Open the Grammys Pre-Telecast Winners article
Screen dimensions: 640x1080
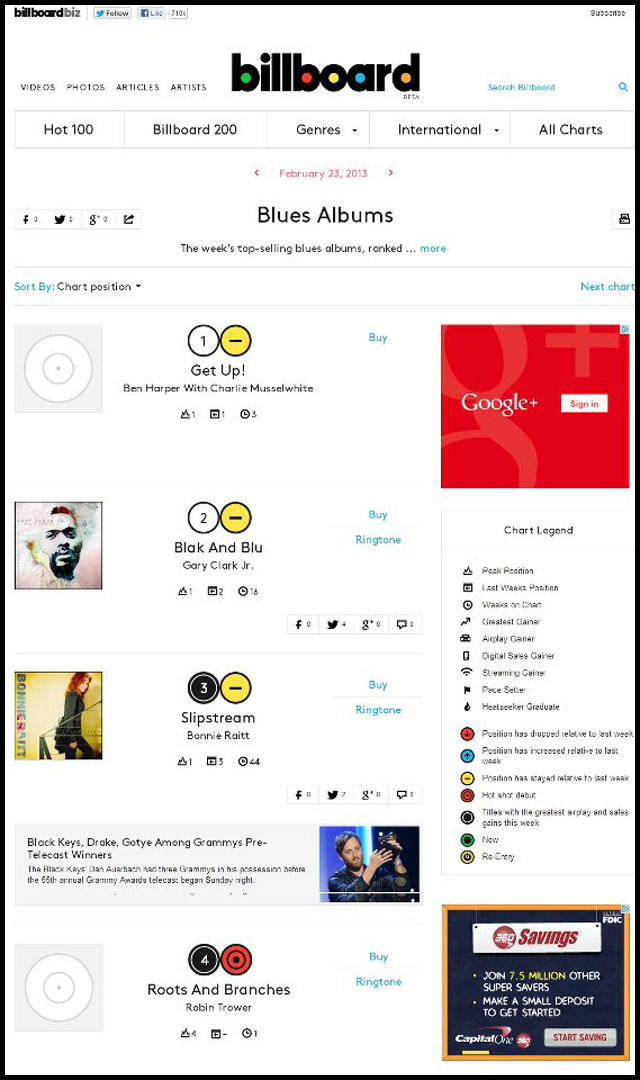147,848
